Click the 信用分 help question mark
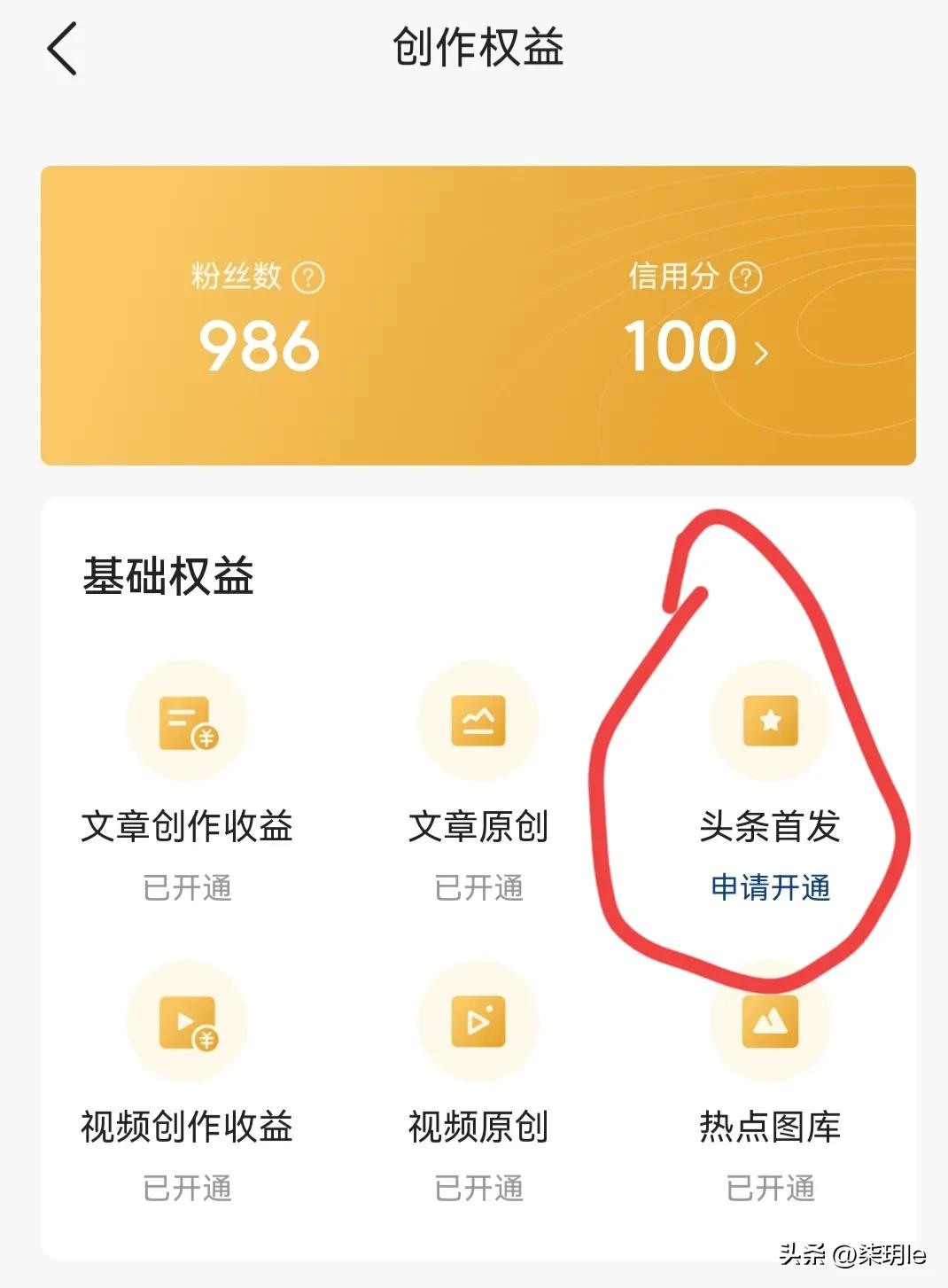 744,277
